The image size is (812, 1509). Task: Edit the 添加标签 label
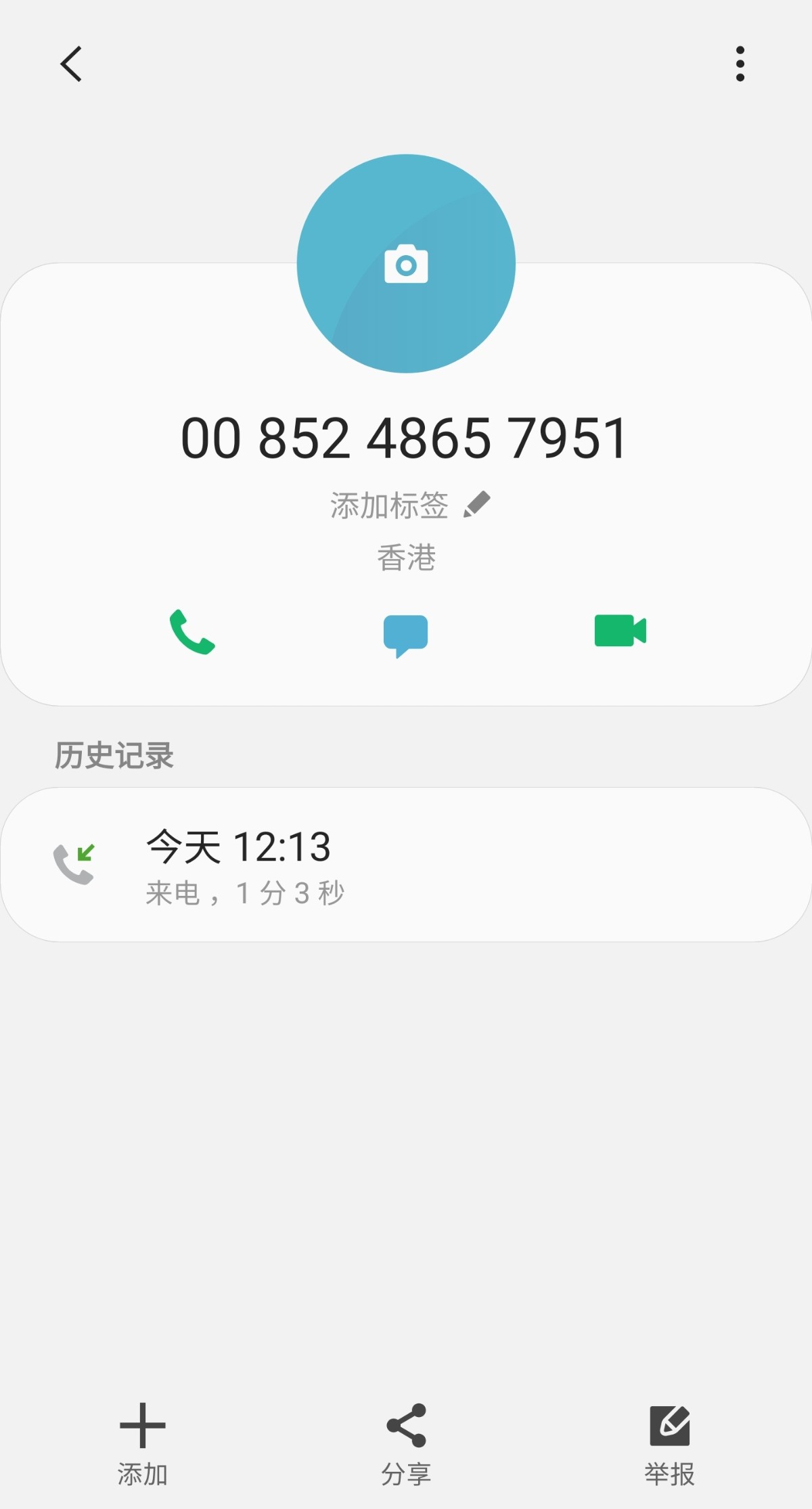[x=409, y=505]
